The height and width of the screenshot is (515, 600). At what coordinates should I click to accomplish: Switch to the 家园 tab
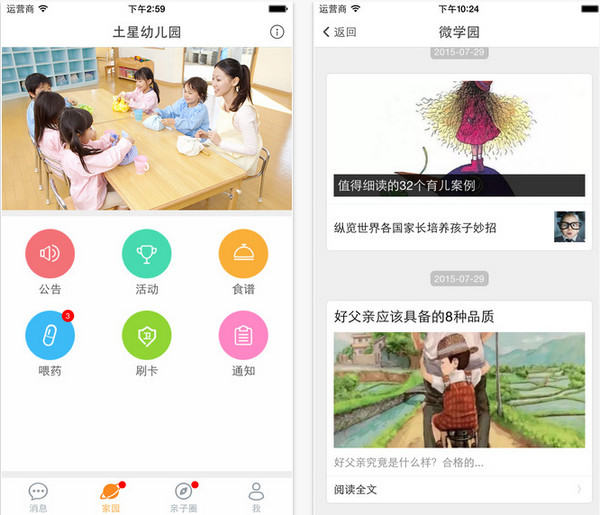pos(110,496)
